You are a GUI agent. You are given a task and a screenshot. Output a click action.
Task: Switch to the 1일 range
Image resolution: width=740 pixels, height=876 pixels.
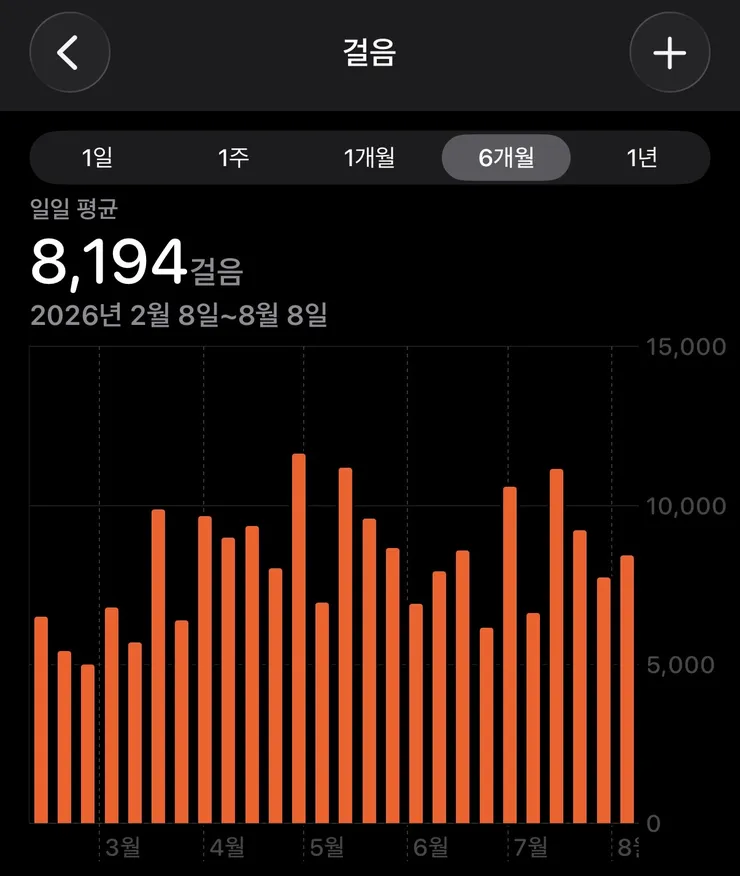pos(97,158)
